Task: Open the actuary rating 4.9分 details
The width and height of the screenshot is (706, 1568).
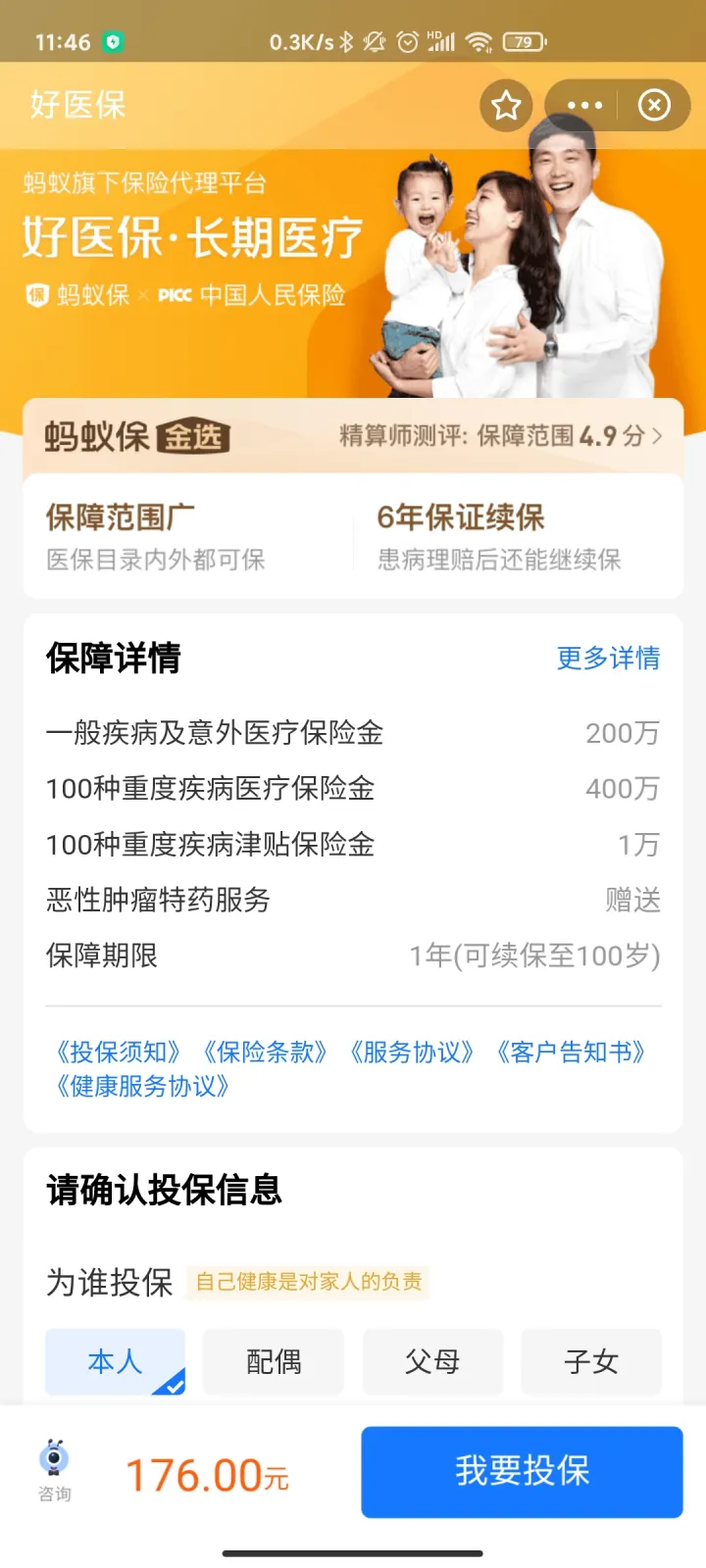Action: (x=500, y=436)
